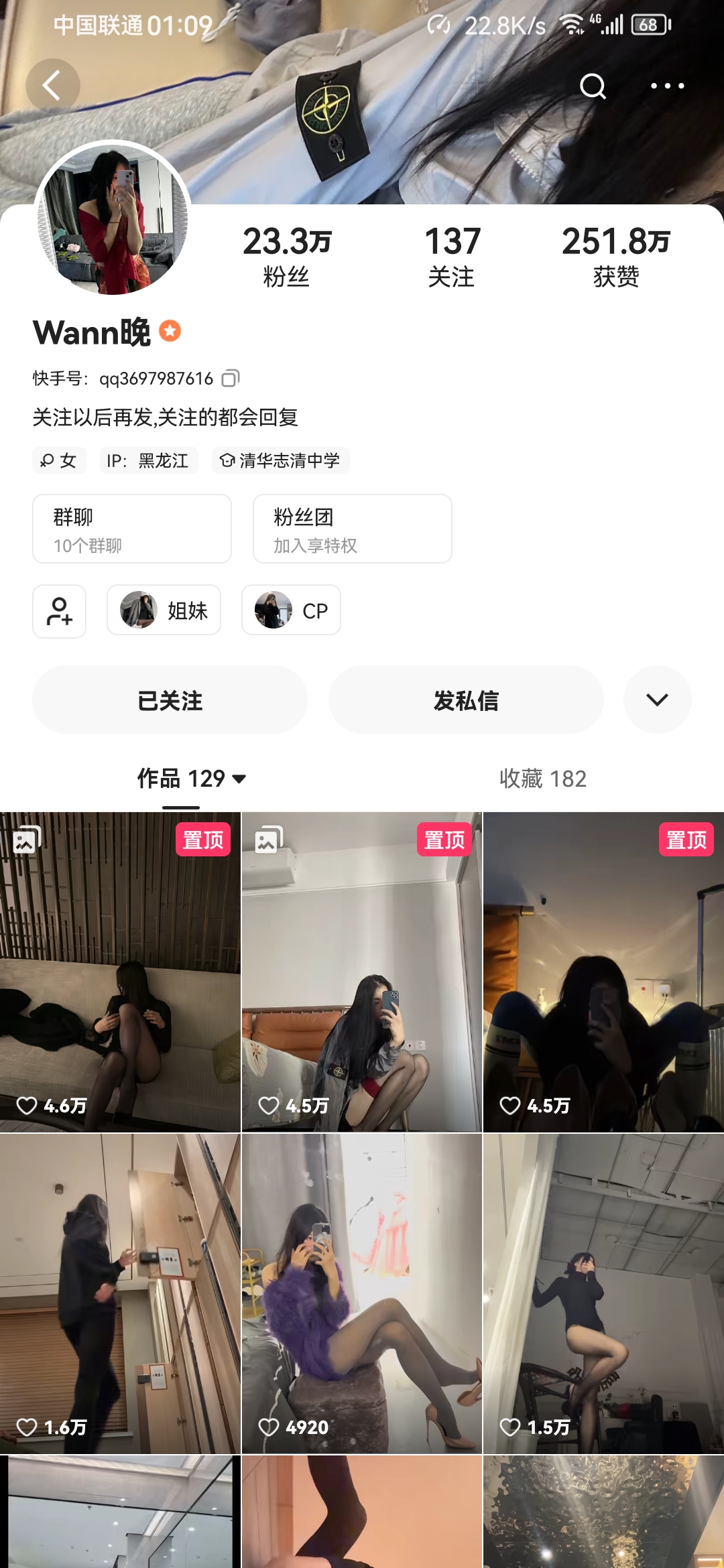This screenshot has width=724, height=1568.
Task: View the 23.3万 粉丝 followers list
Action: click(x=287, y=257)
